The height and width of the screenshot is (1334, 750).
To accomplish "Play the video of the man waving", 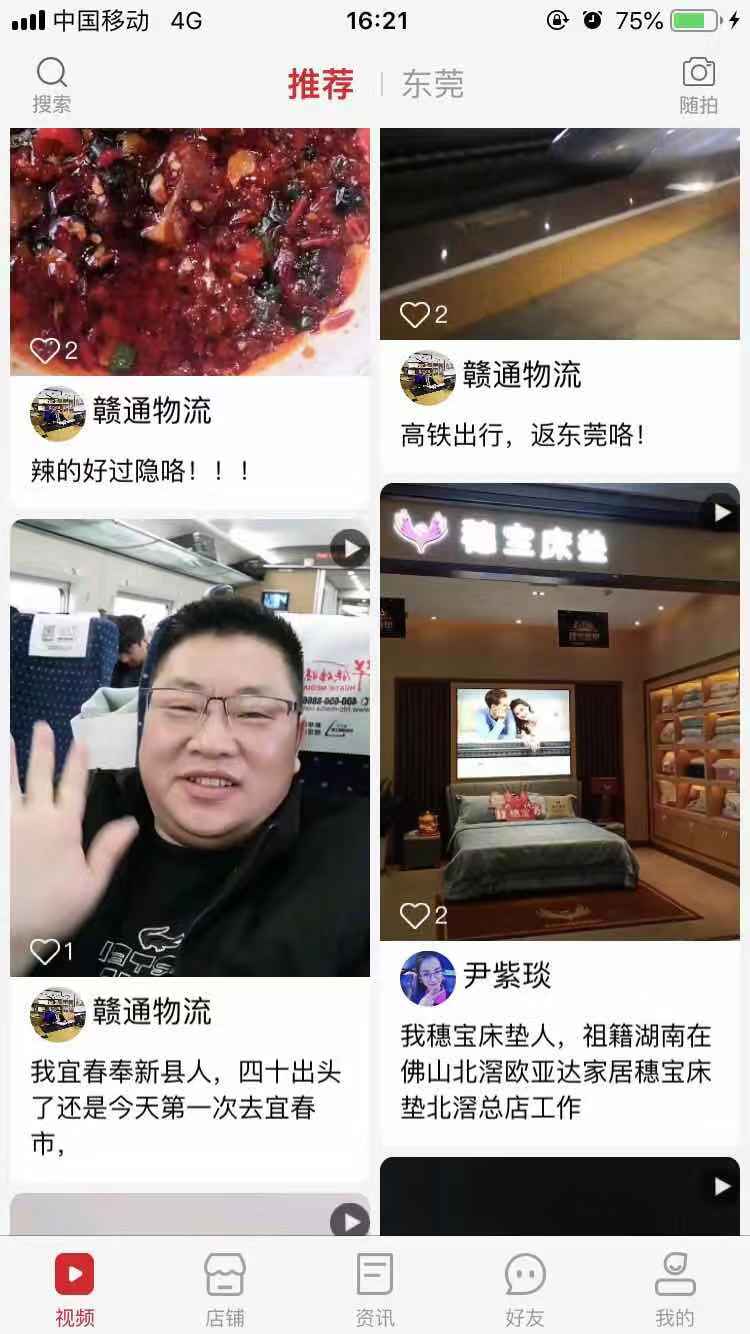I will (x=349, y=548).
